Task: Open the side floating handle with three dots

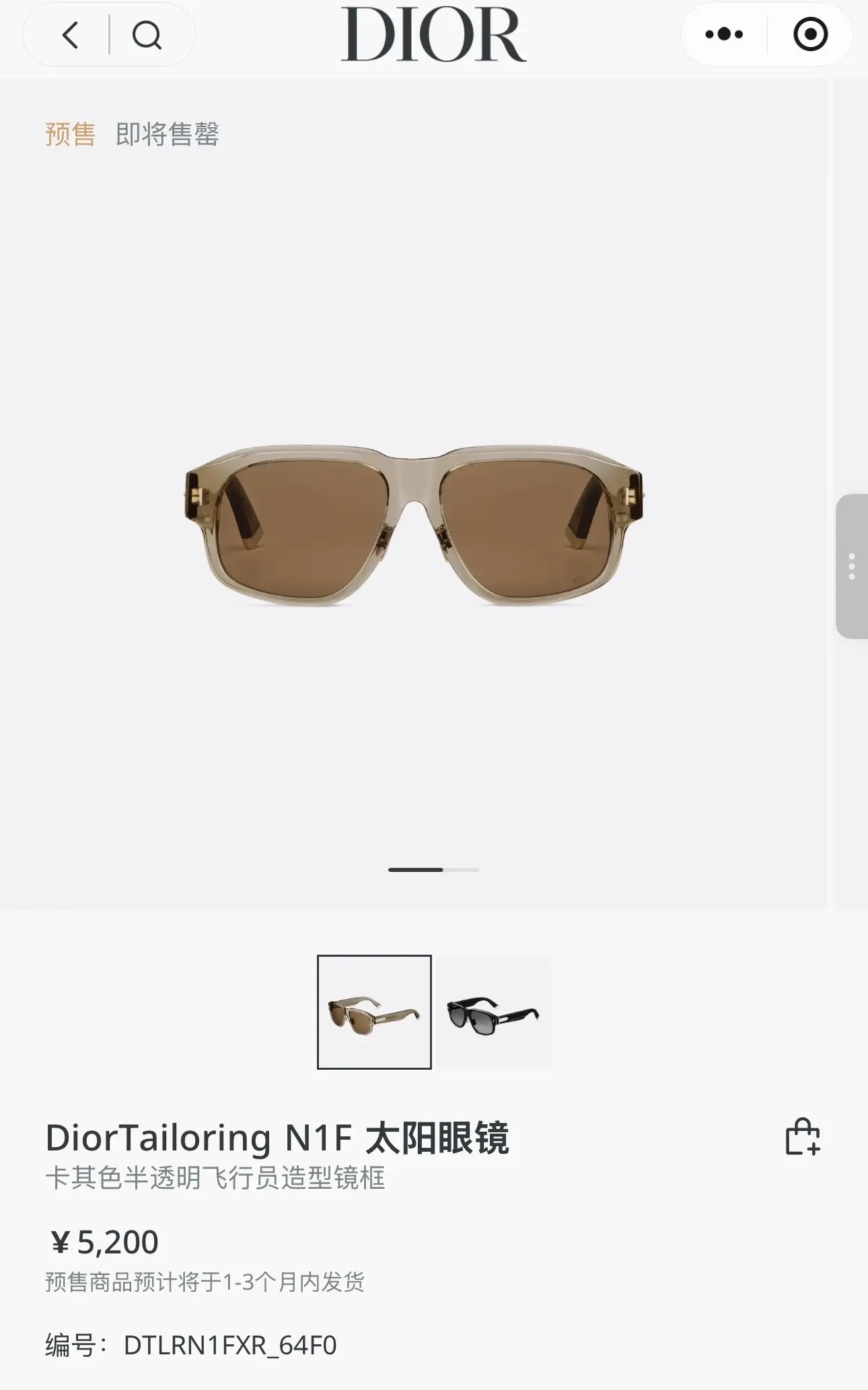Action: (852, 566)
